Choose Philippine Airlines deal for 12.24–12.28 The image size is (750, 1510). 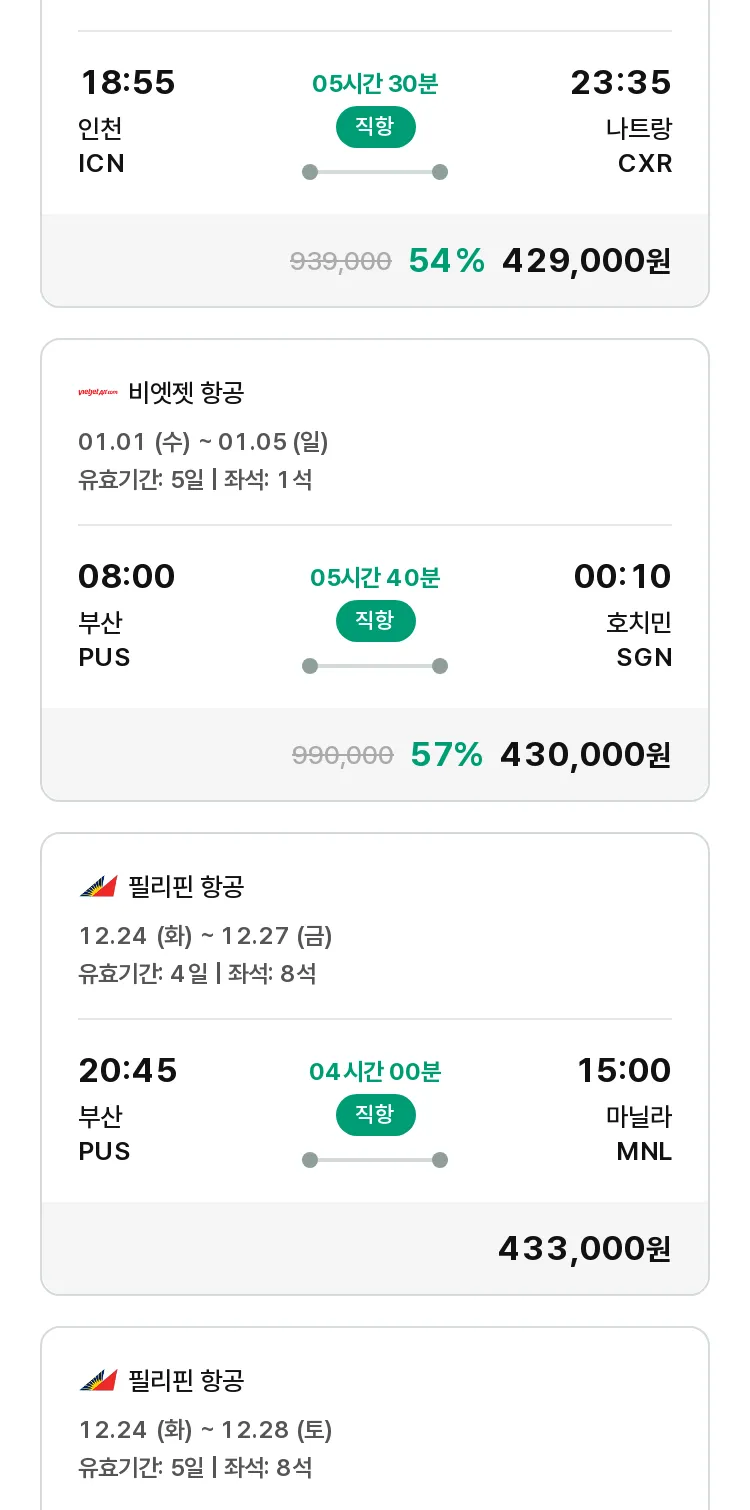click(x=375, y=1420)
